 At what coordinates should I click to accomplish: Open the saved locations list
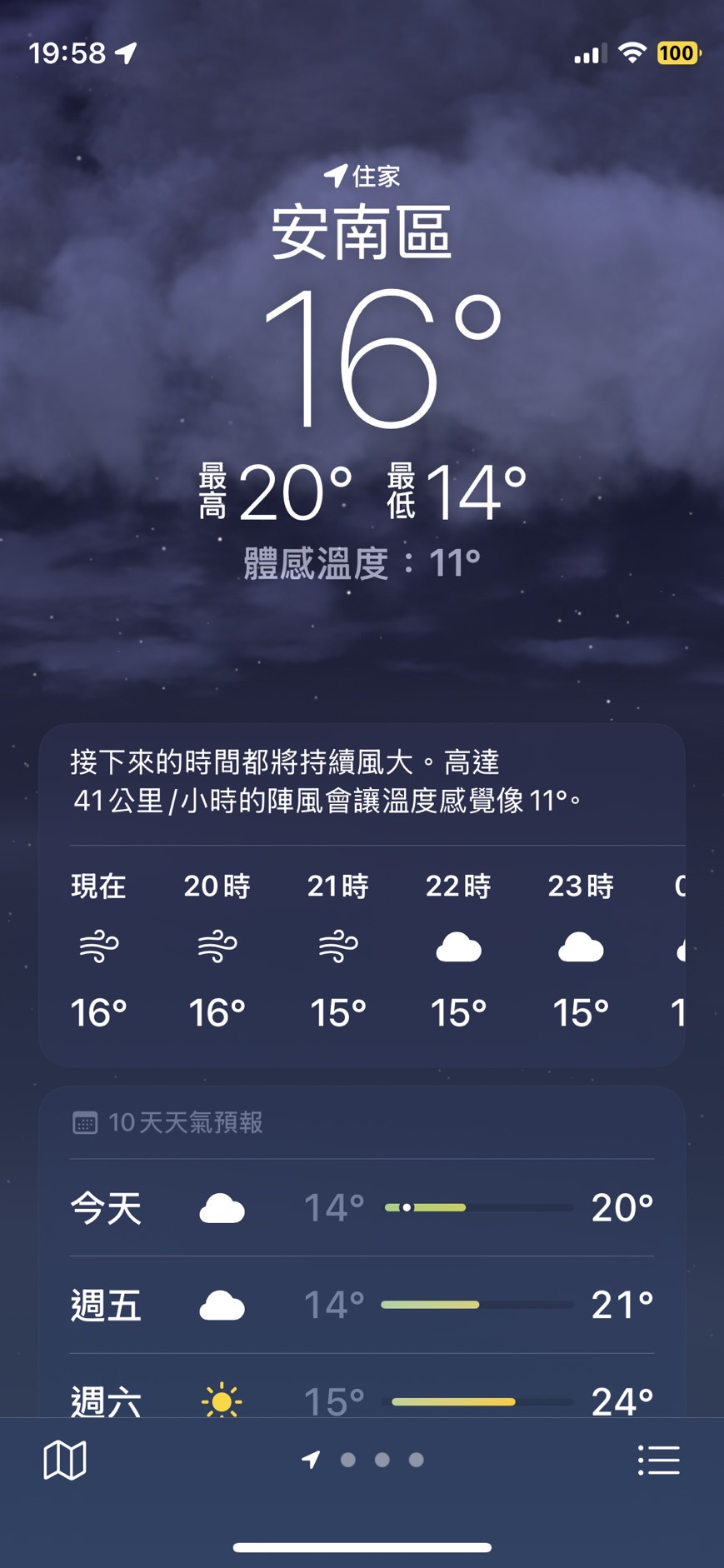tap(658, 1460)
